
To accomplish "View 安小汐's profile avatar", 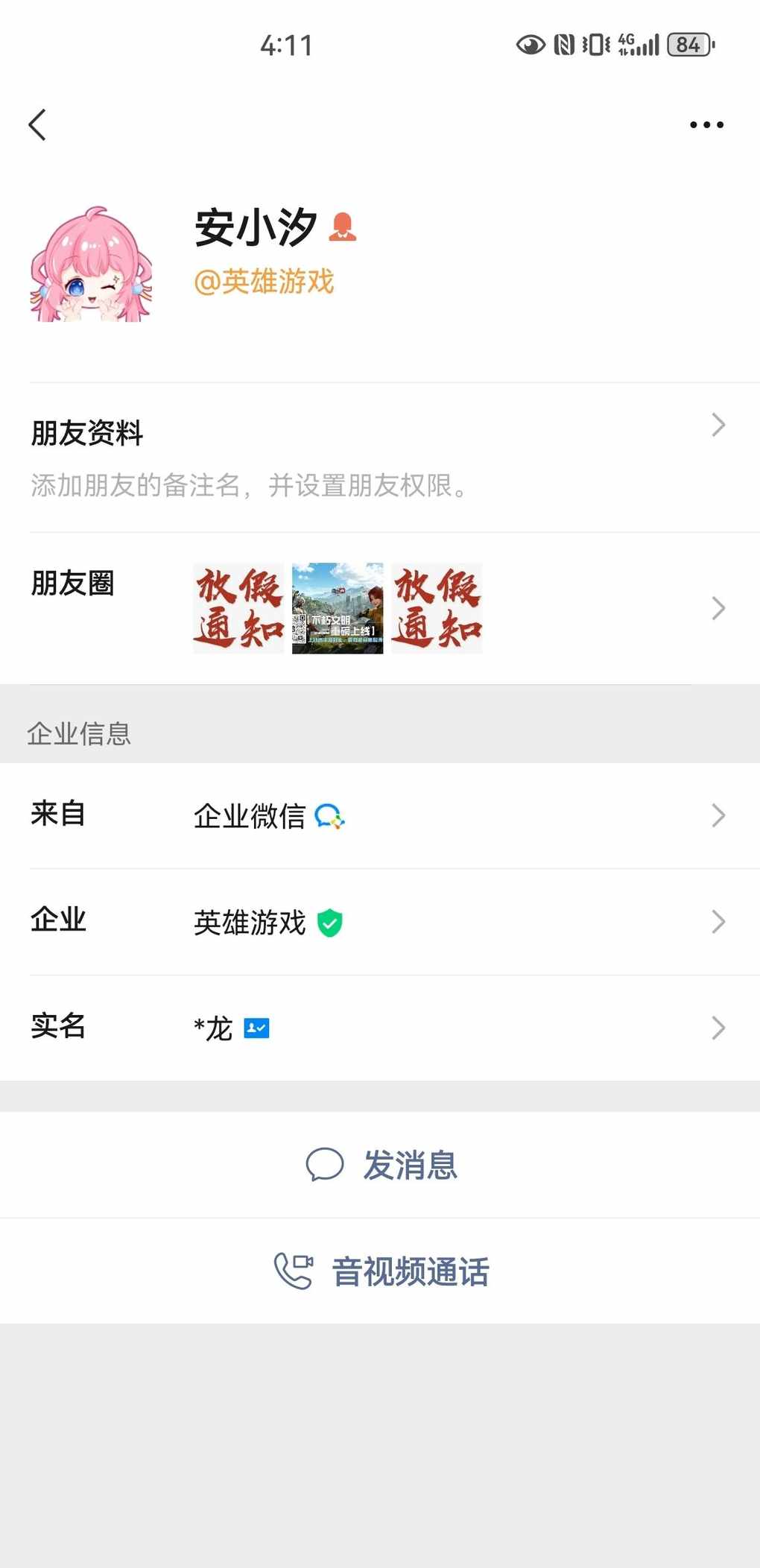I will 91,265.
